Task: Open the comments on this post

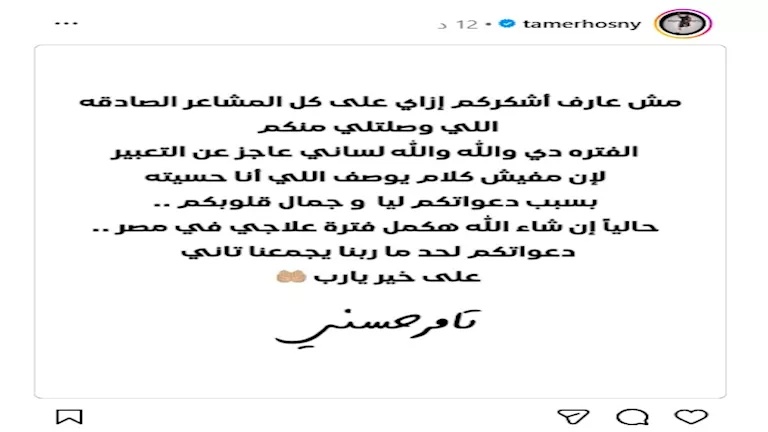Action: [632, 416]
